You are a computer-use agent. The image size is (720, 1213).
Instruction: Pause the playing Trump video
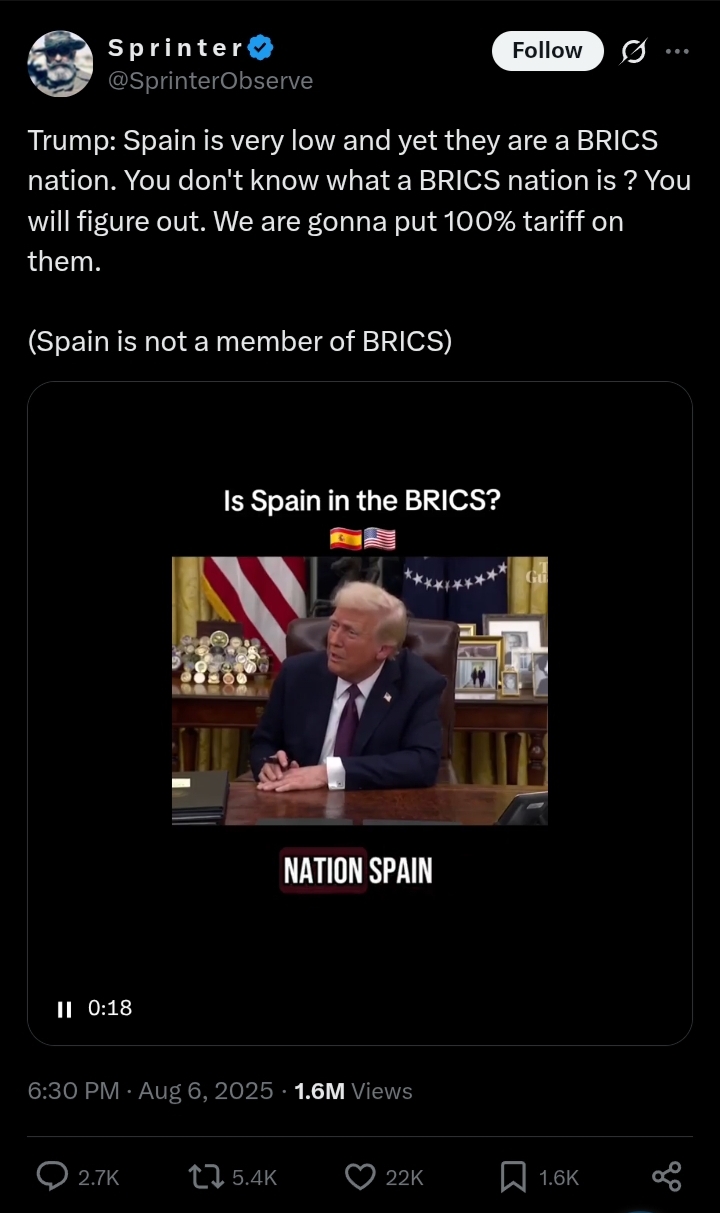[x=65, y=1008]
